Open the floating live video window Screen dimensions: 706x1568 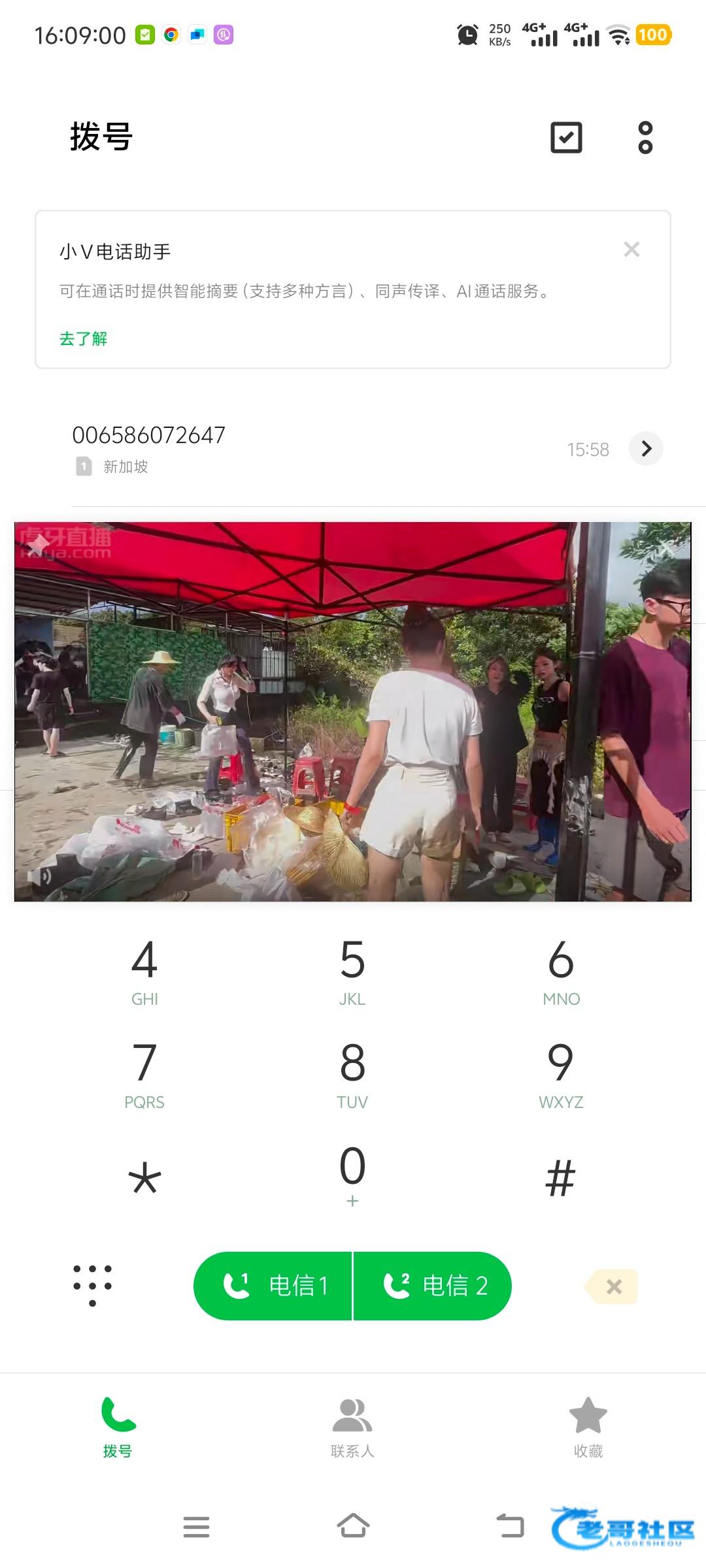353,712
